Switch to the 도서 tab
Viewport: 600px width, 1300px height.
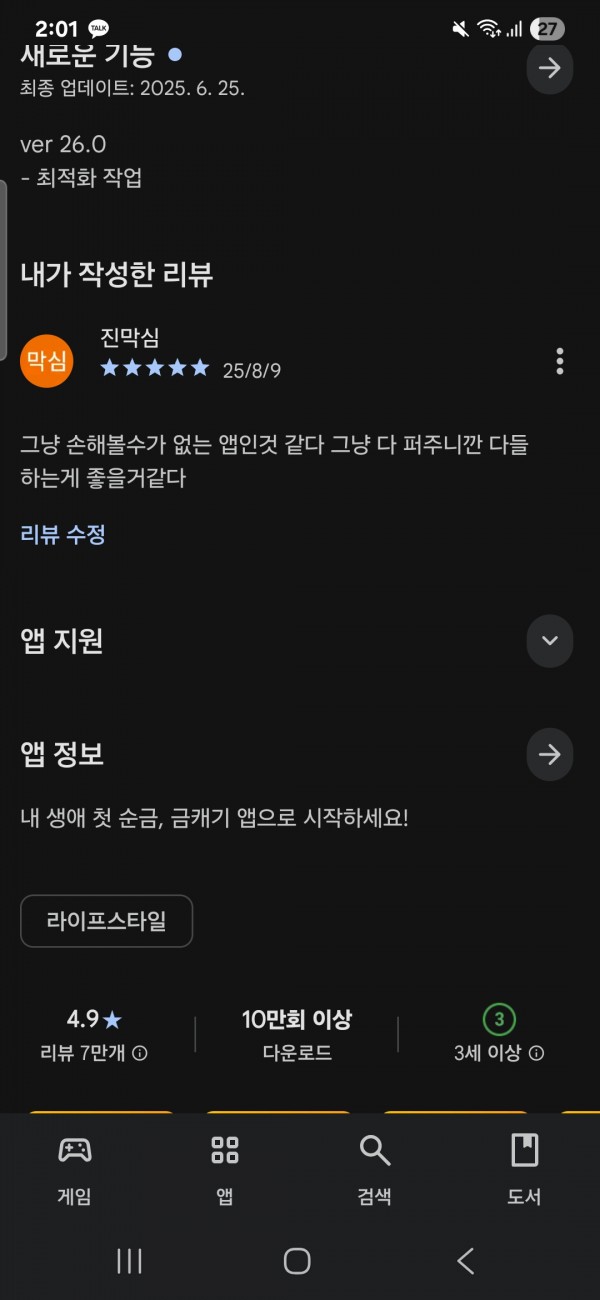tap(525, 1170)
